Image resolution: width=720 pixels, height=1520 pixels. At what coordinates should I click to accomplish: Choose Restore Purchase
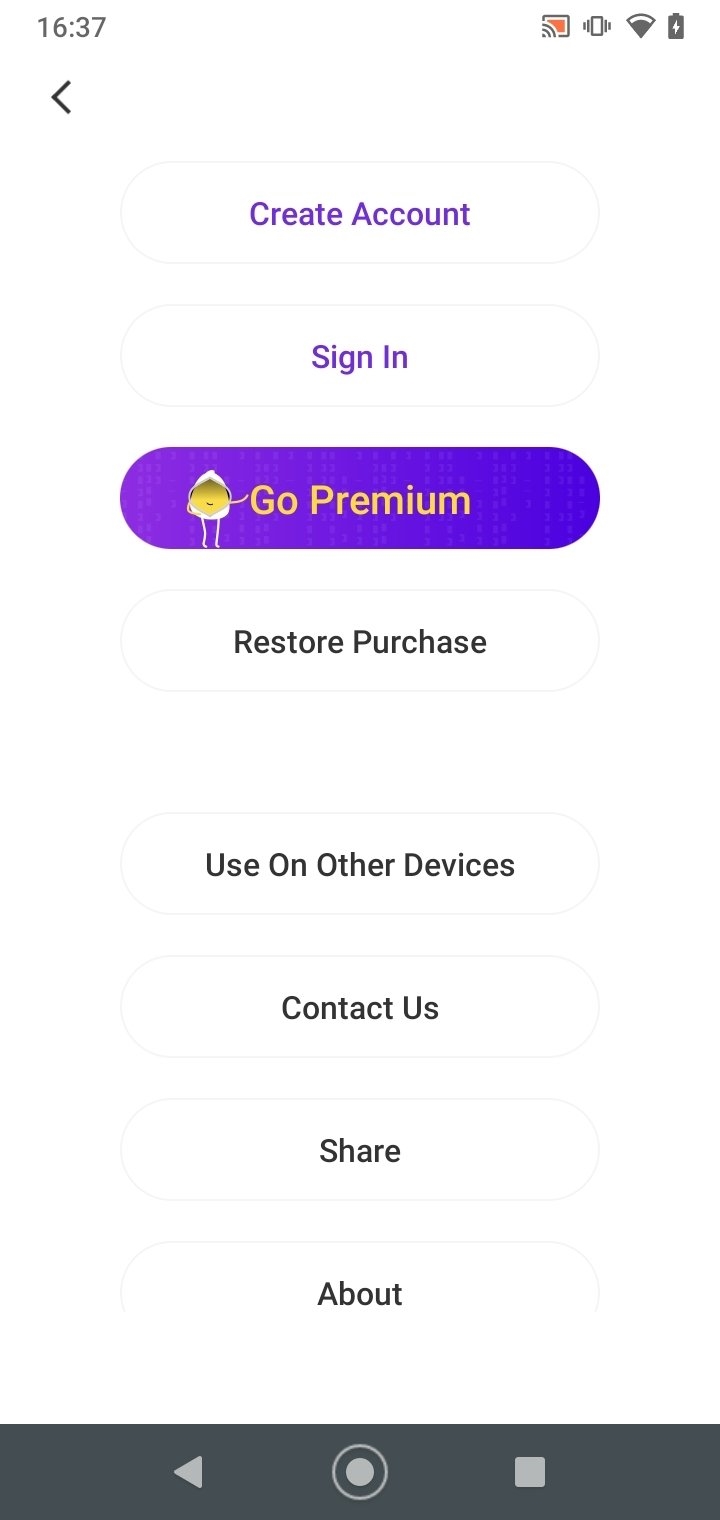[360, 641]
